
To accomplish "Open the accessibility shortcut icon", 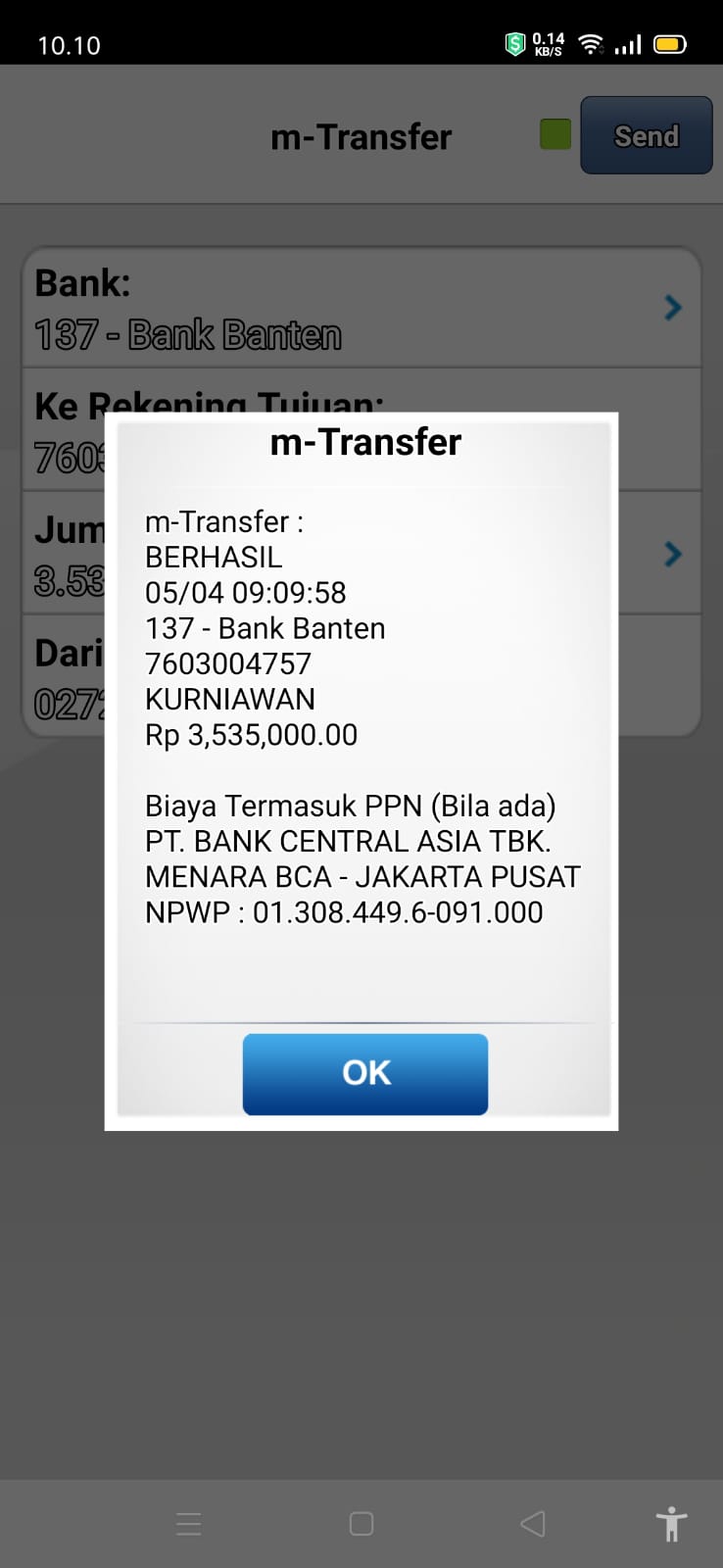I will [671, 1523].
